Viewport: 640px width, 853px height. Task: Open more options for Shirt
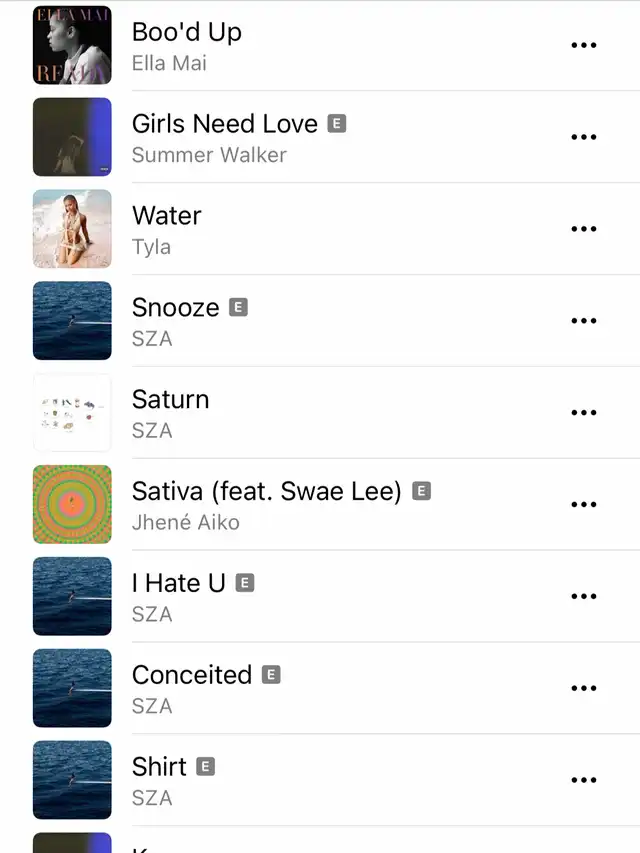click(x=583, y=781)
